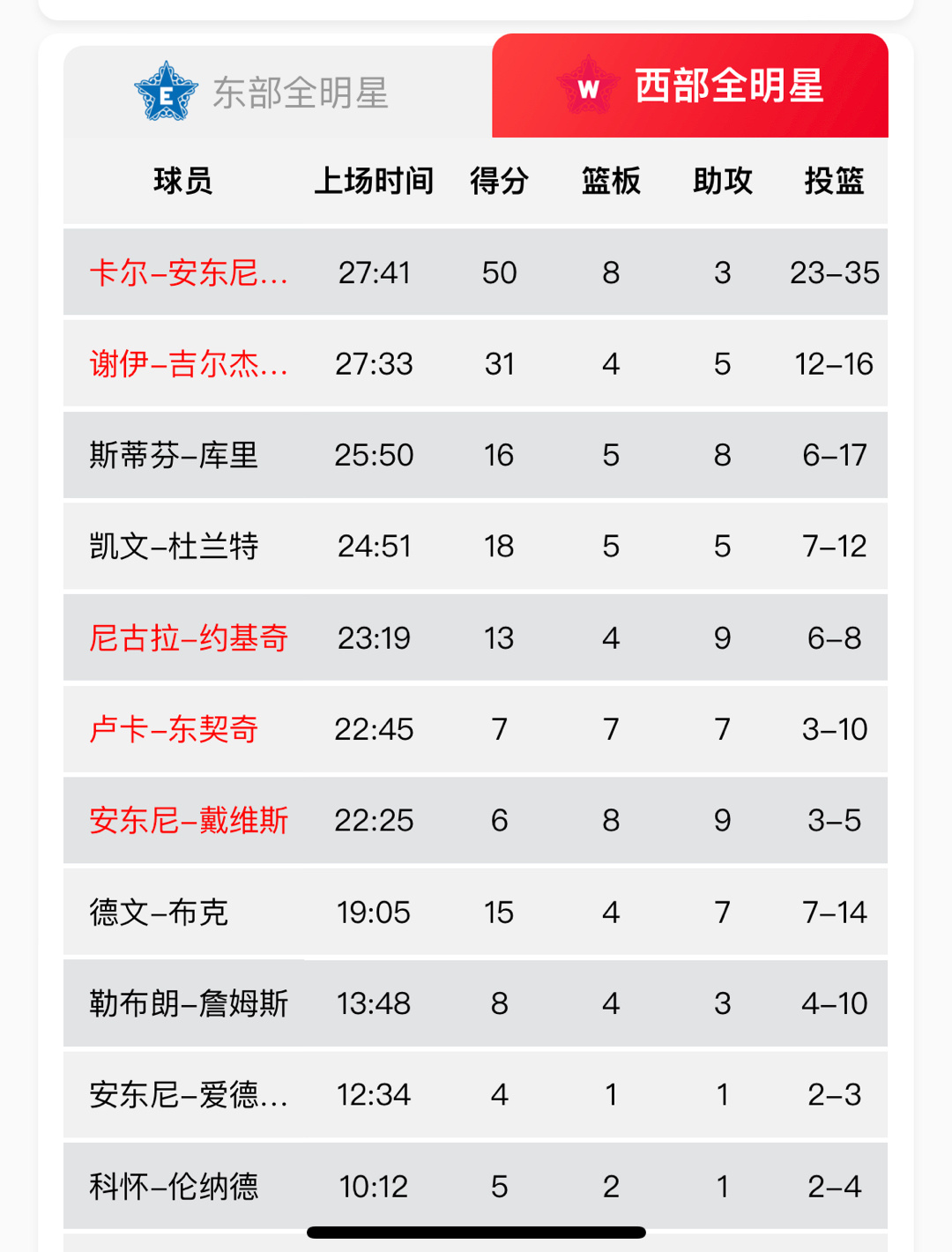952x1252 pixels.
Task: Open 斯蒂芬-库里's player details
Action: click(x=174, y=455)
